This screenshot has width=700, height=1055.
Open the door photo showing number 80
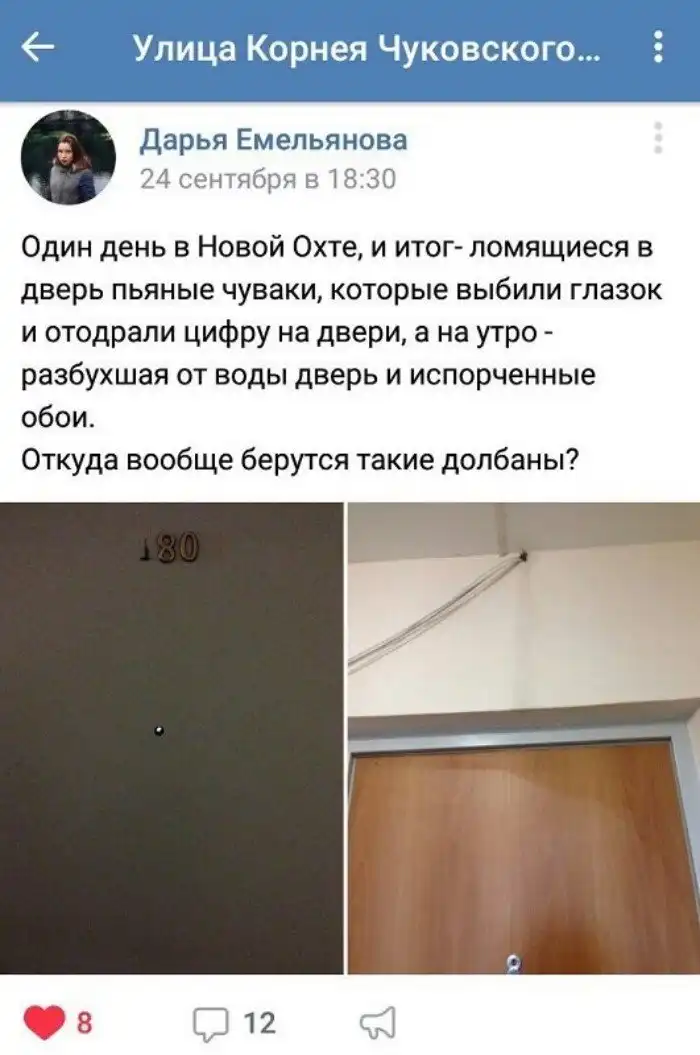click(172, 737)
